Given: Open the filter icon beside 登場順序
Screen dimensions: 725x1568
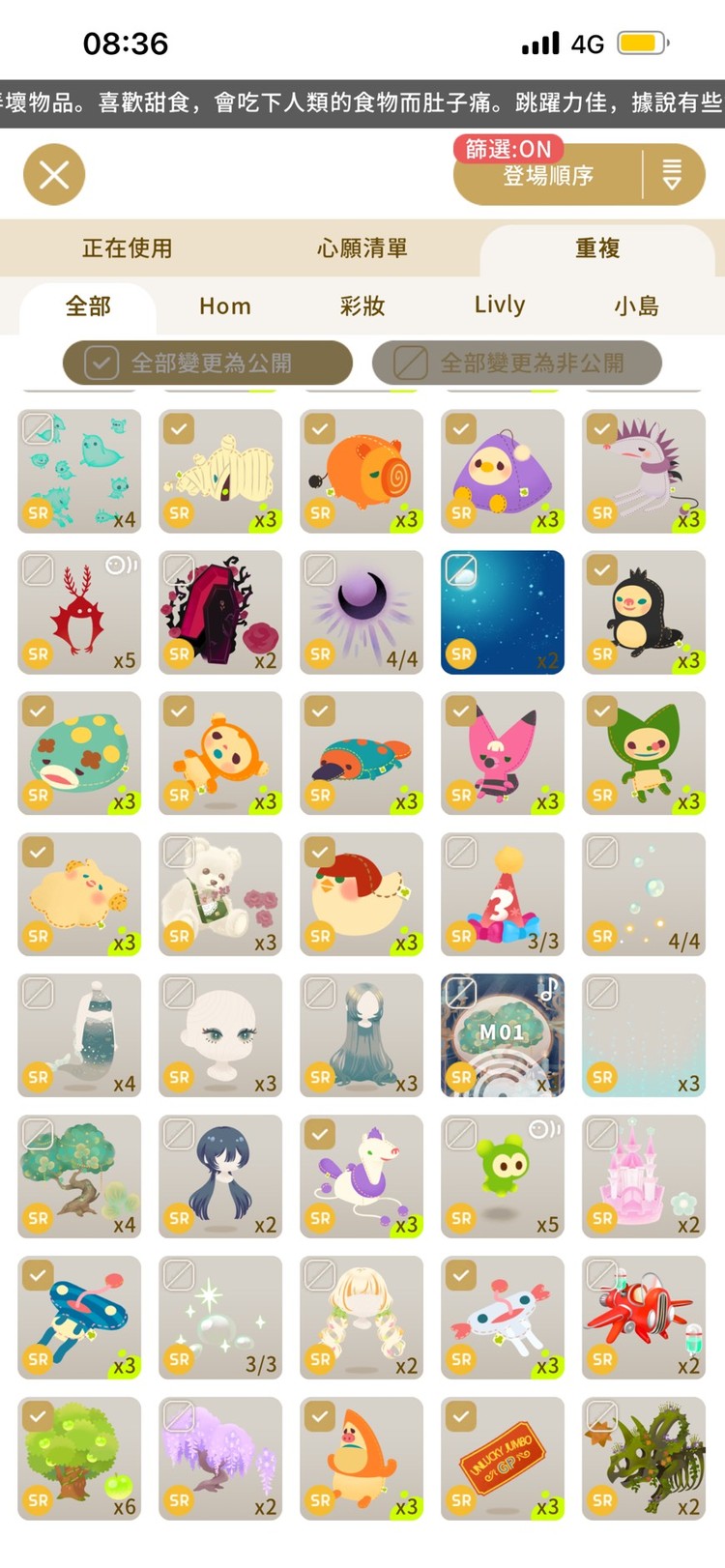Looking at the screenshot, I should (x=672, y=175).
